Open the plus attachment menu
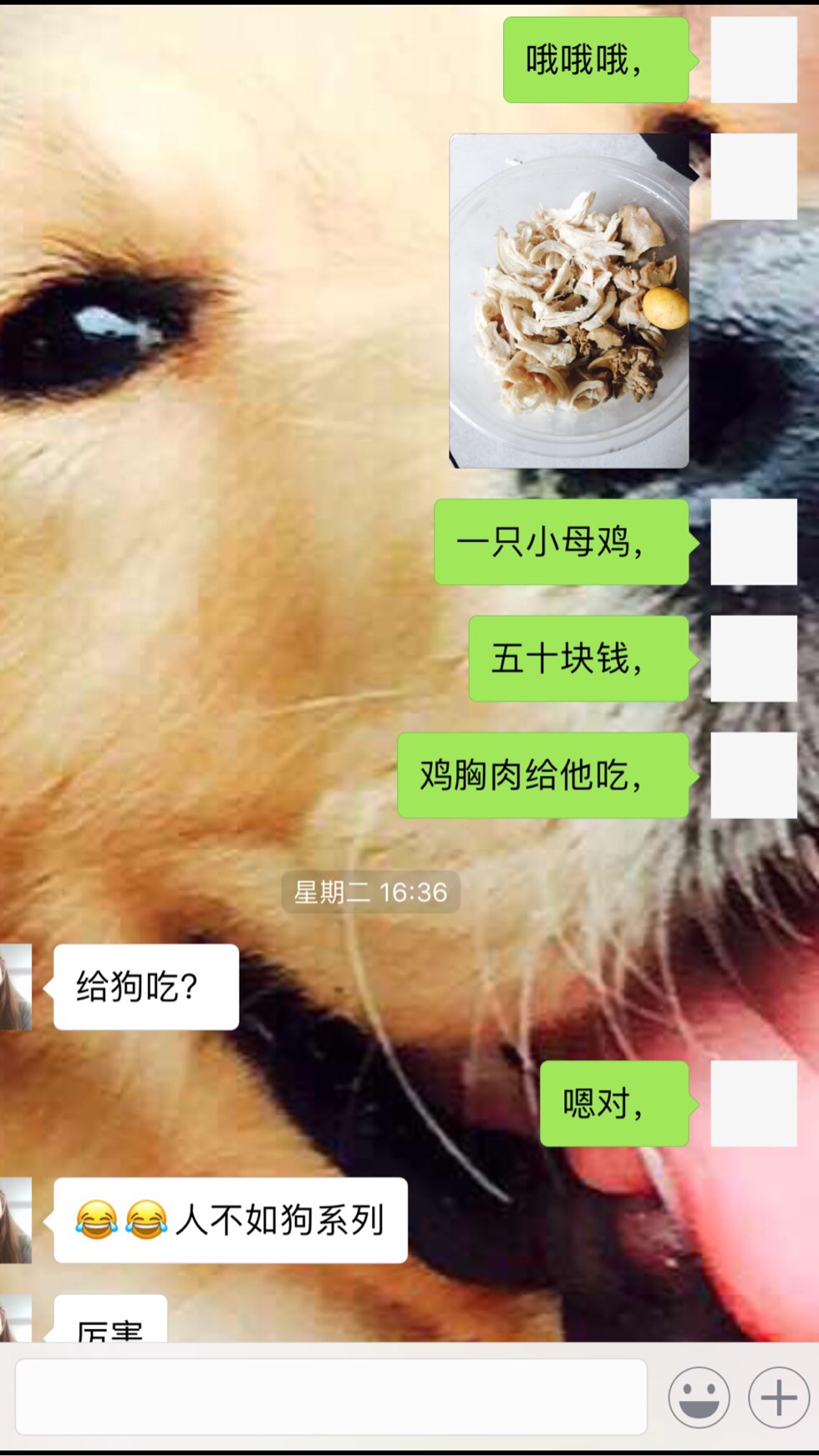The width and height of the screenshot is (819, 1456). pos(778,1396)
